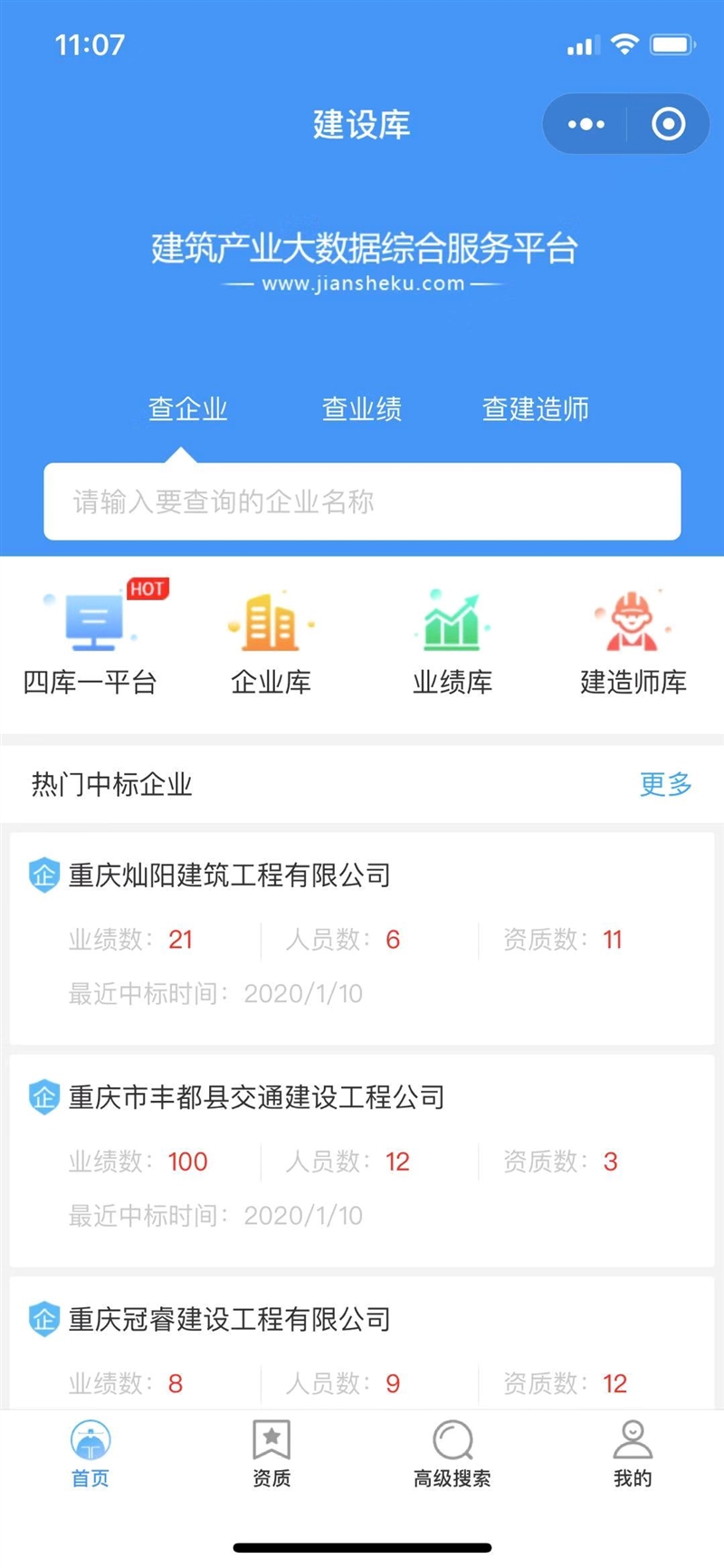Tap the www.jiansheku.com banner link
Screen dimensions: 724x1568
361,283
